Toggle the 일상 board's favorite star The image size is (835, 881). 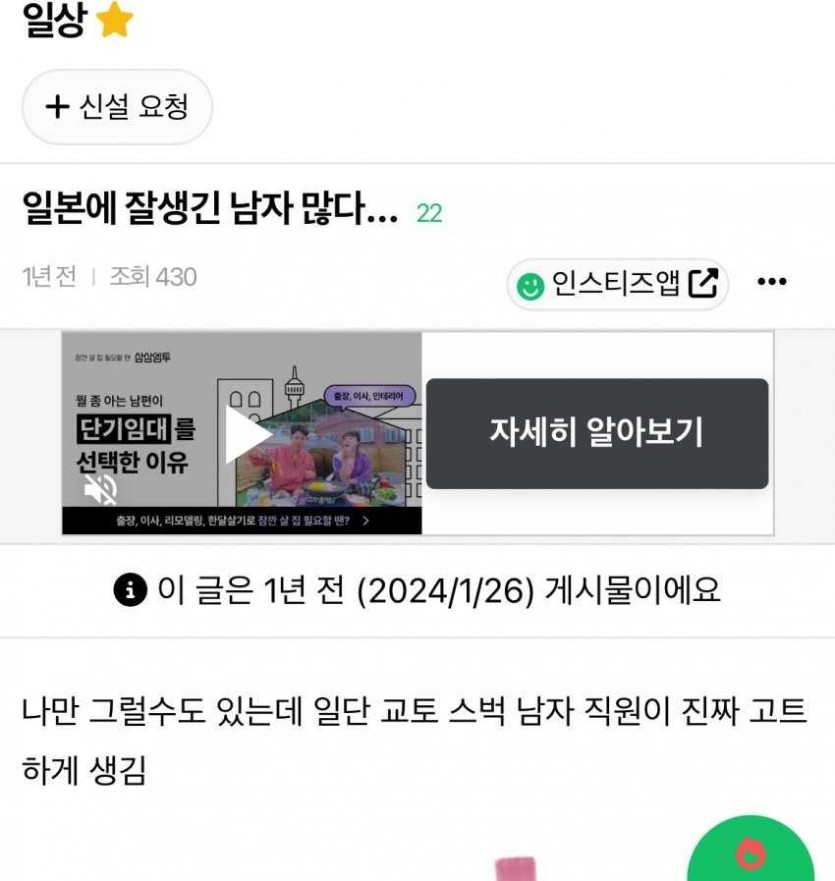114,20
